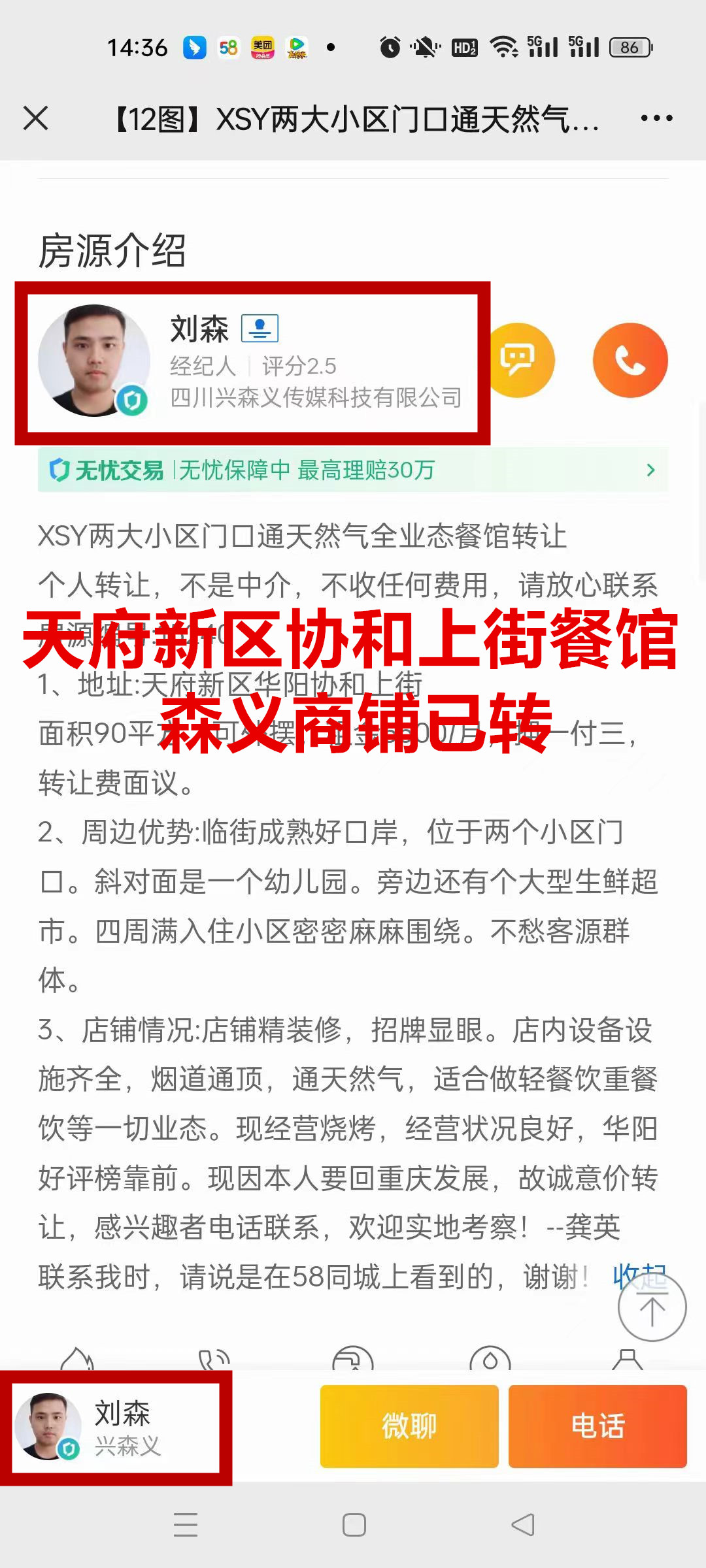706x1568 pixels.
Task: Open the 无忧交易 guarantee banner
Action: (x=353, y=470)
